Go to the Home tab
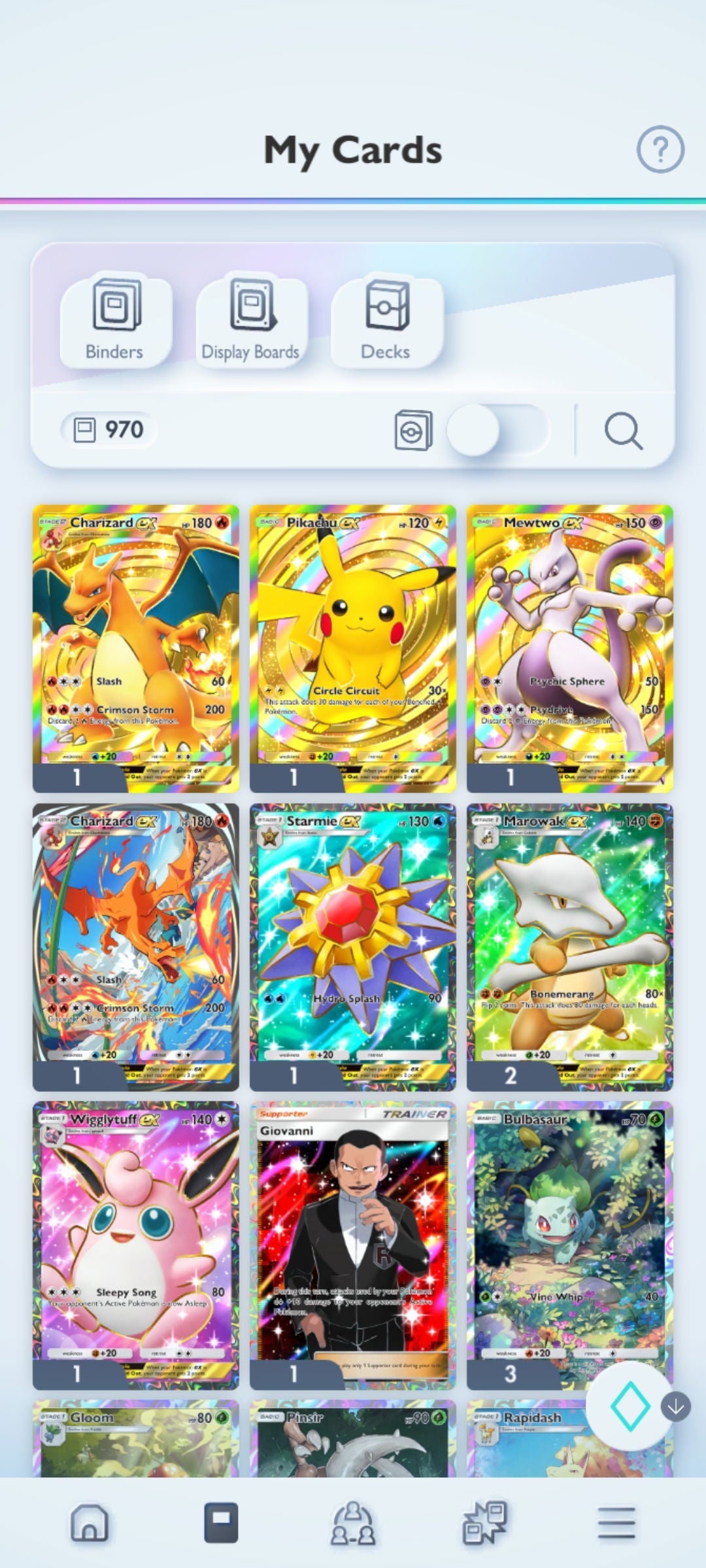Viewport: 706px width, 1568px height. [x=90, y=1522]
